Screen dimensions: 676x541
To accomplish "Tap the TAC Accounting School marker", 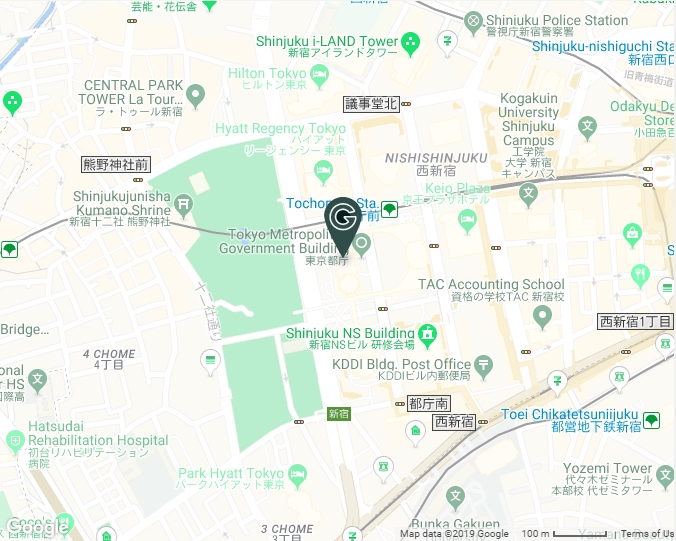I will [x=543, y=316].
